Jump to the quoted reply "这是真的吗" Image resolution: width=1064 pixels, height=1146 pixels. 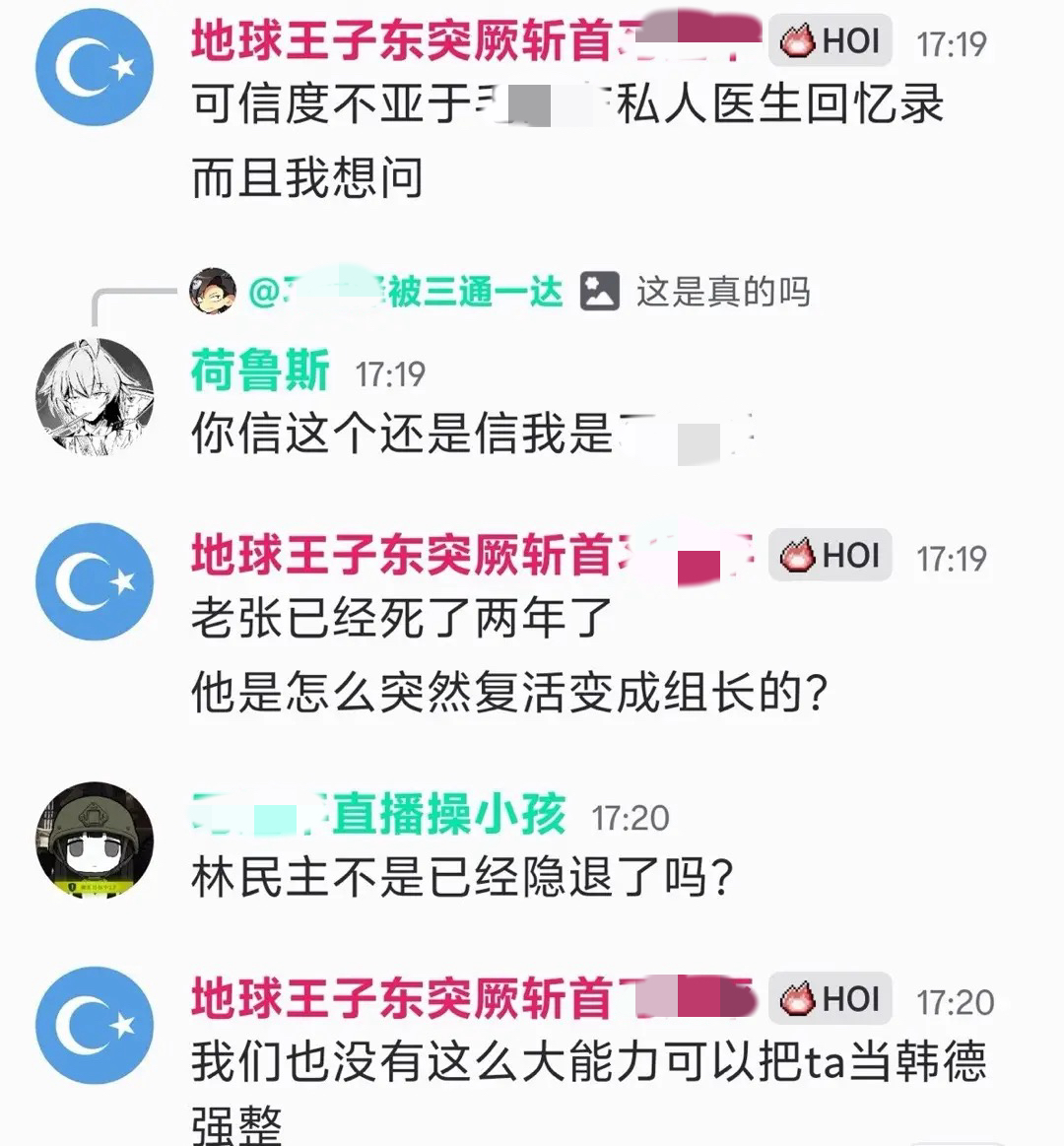click(723, 292)
